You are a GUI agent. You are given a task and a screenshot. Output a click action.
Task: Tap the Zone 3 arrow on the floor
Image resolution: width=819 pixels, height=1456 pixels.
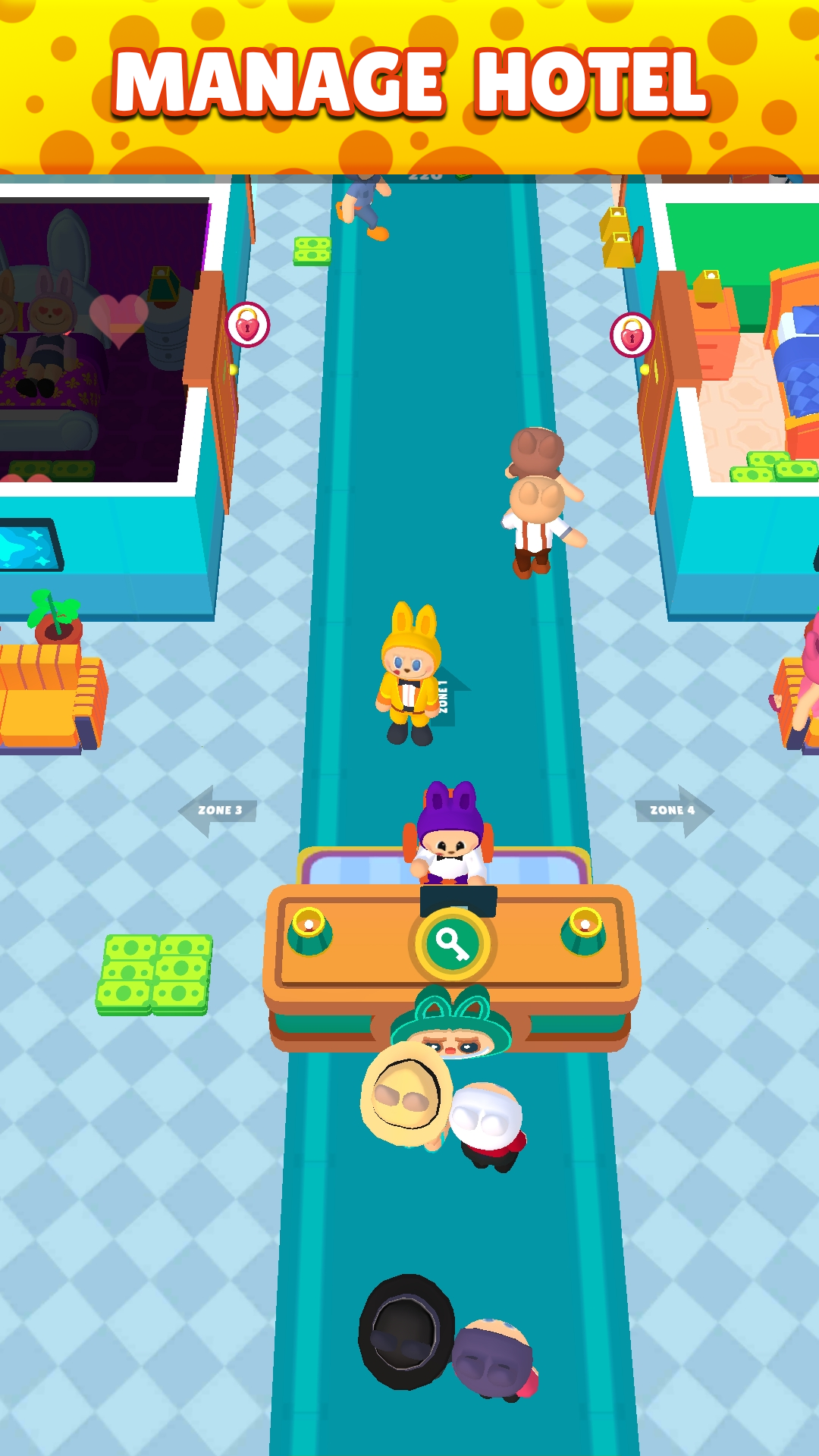click(218, 811)
